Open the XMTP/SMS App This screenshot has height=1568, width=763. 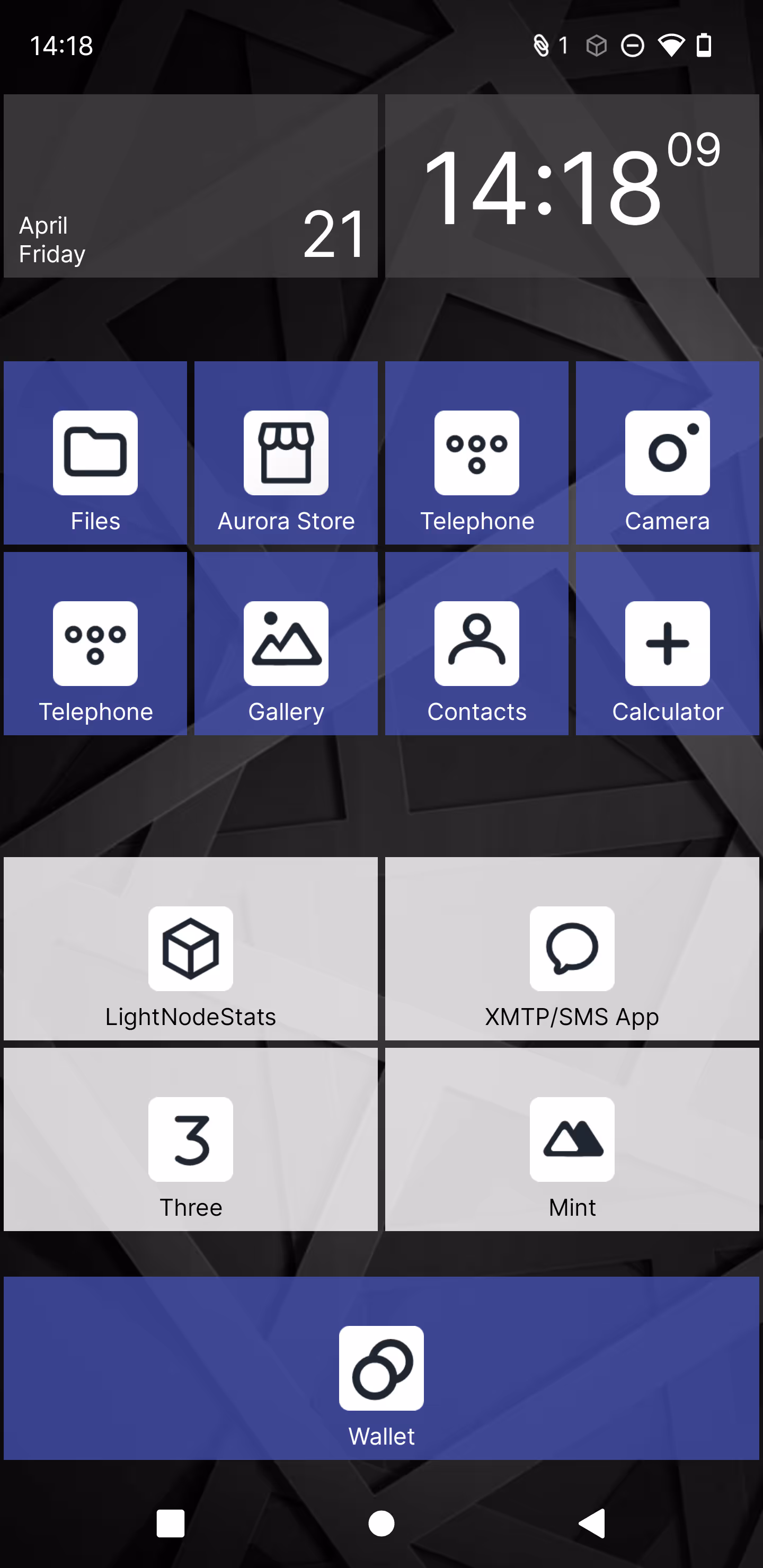coord(572,948)
